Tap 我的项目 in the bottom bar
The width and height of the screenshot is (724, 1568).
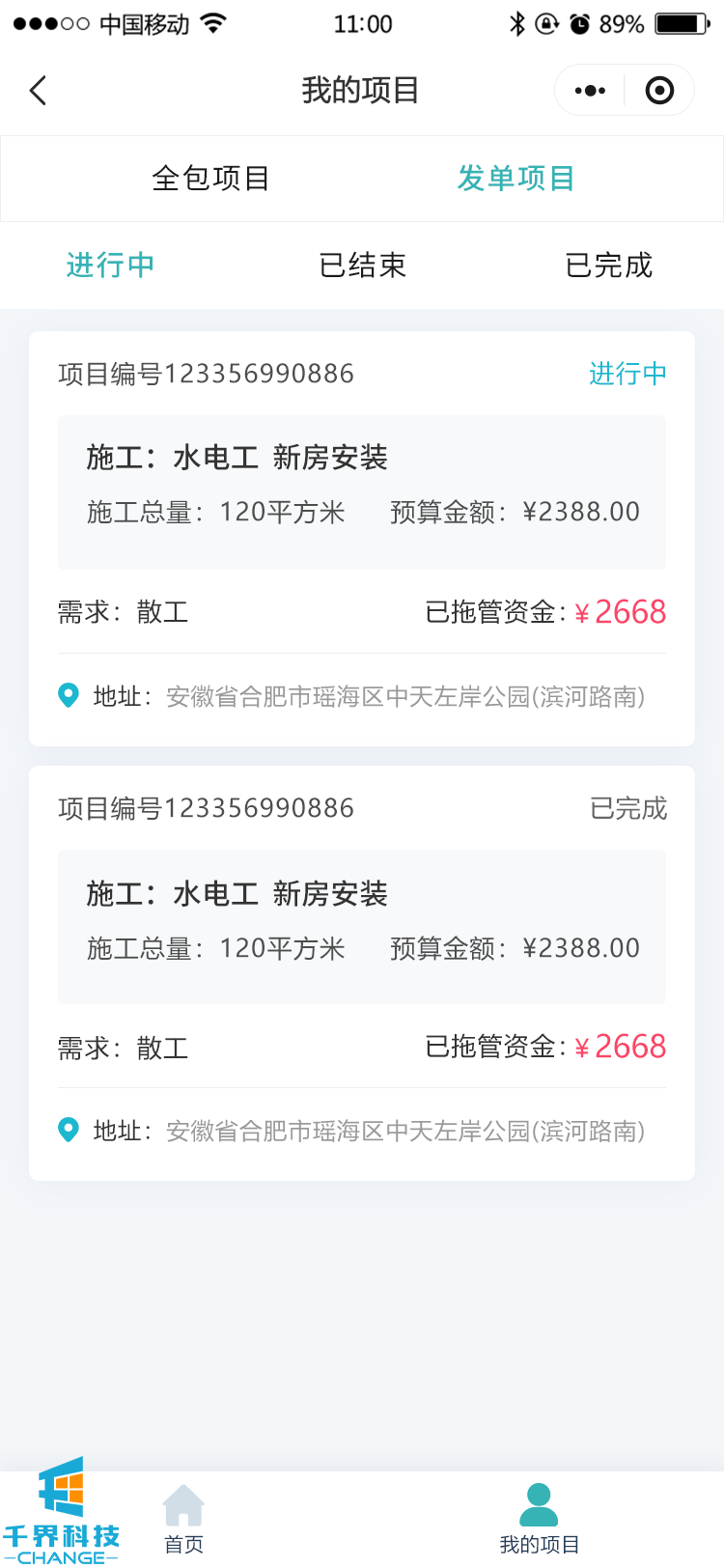coord(539,1521)
